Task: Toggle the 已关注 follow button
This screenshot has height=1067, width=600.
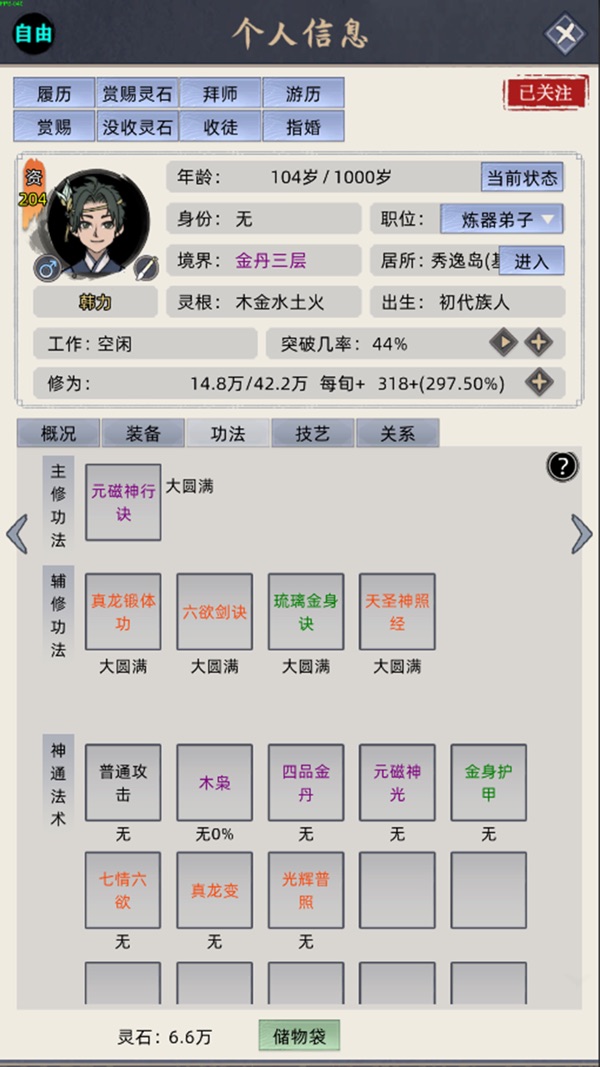Action: (x=545, y=93)
